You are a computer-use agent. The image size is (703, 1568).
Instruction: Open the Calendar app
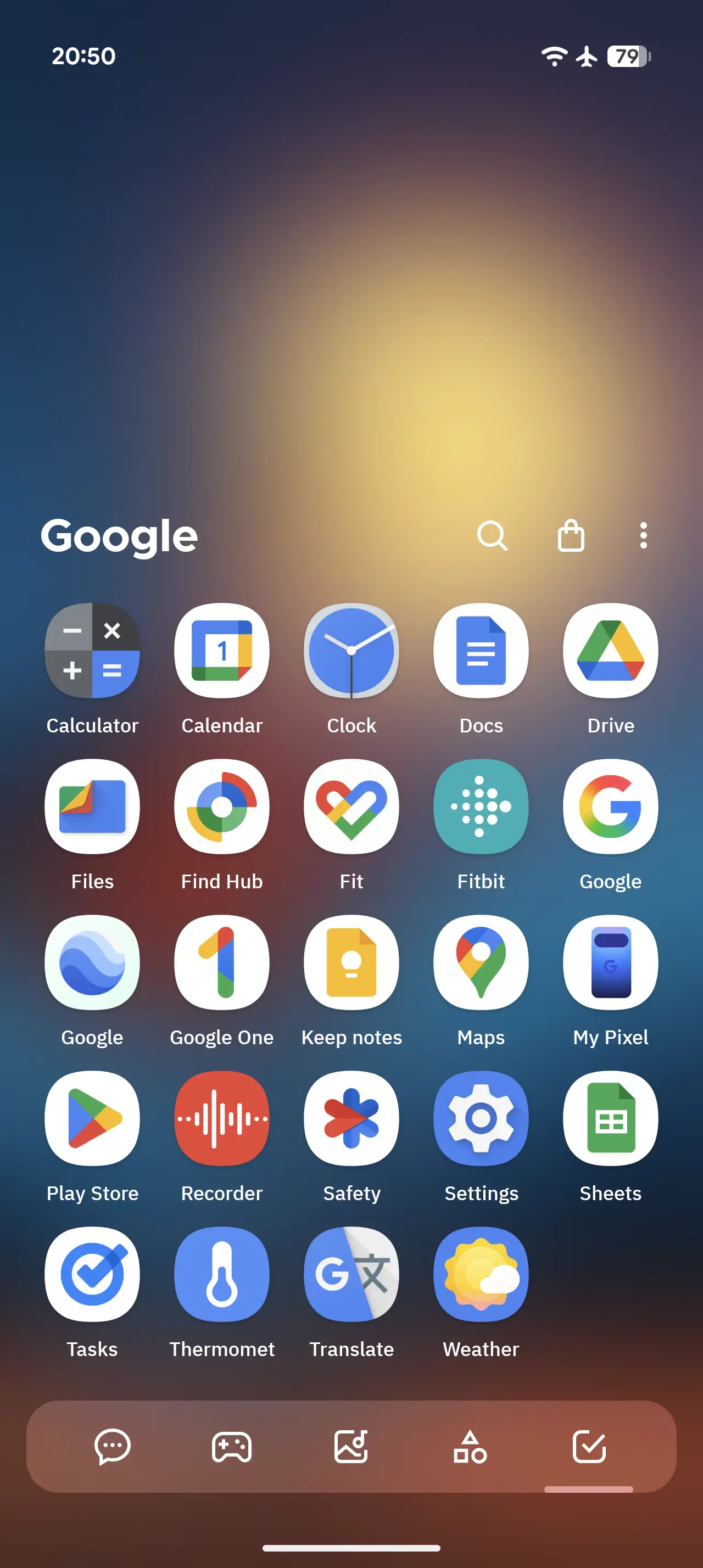pyautogui.click(x=222, y=651)
